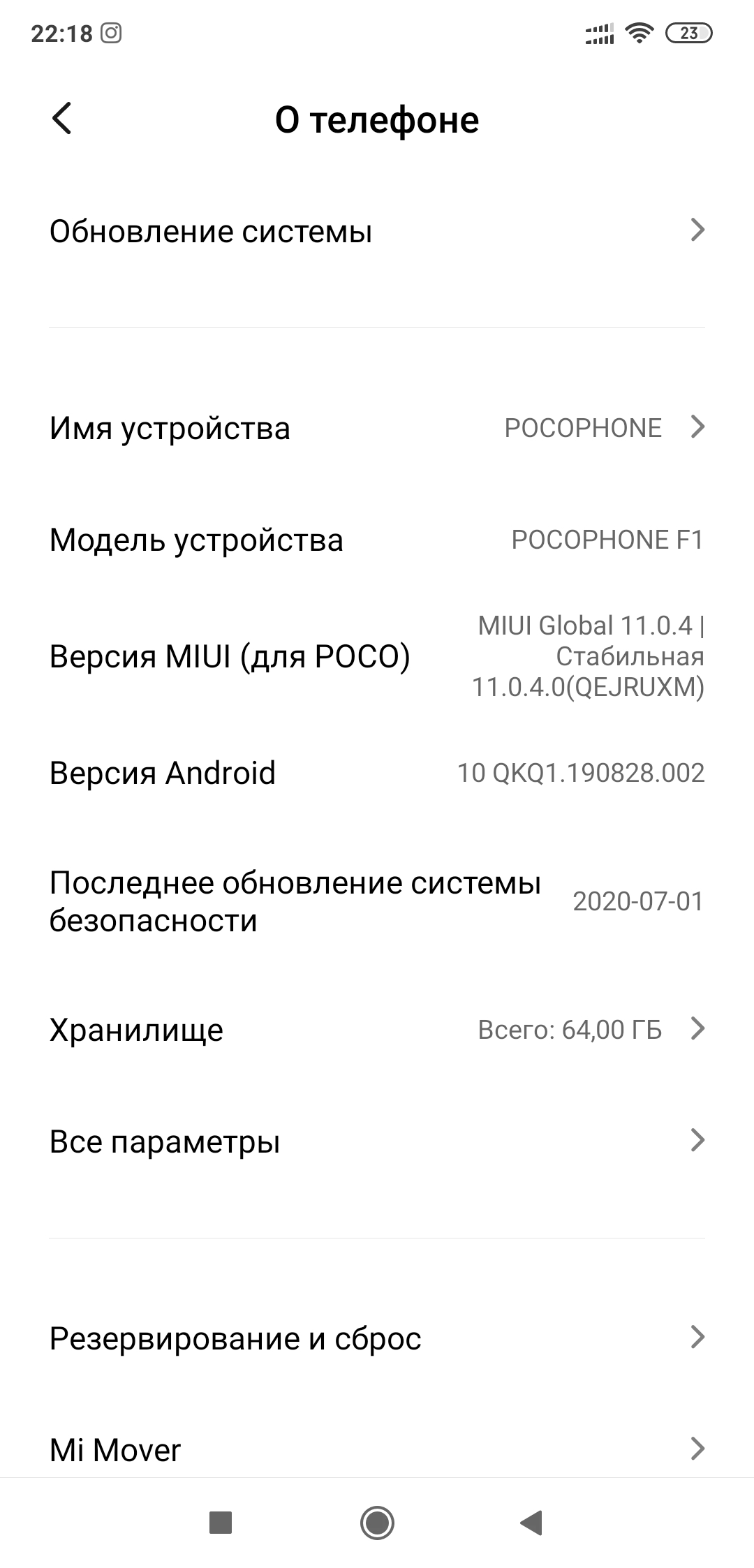Open Обновление системы
The height and width of the screenshot is (1568, 754).
tap(377, 231)
